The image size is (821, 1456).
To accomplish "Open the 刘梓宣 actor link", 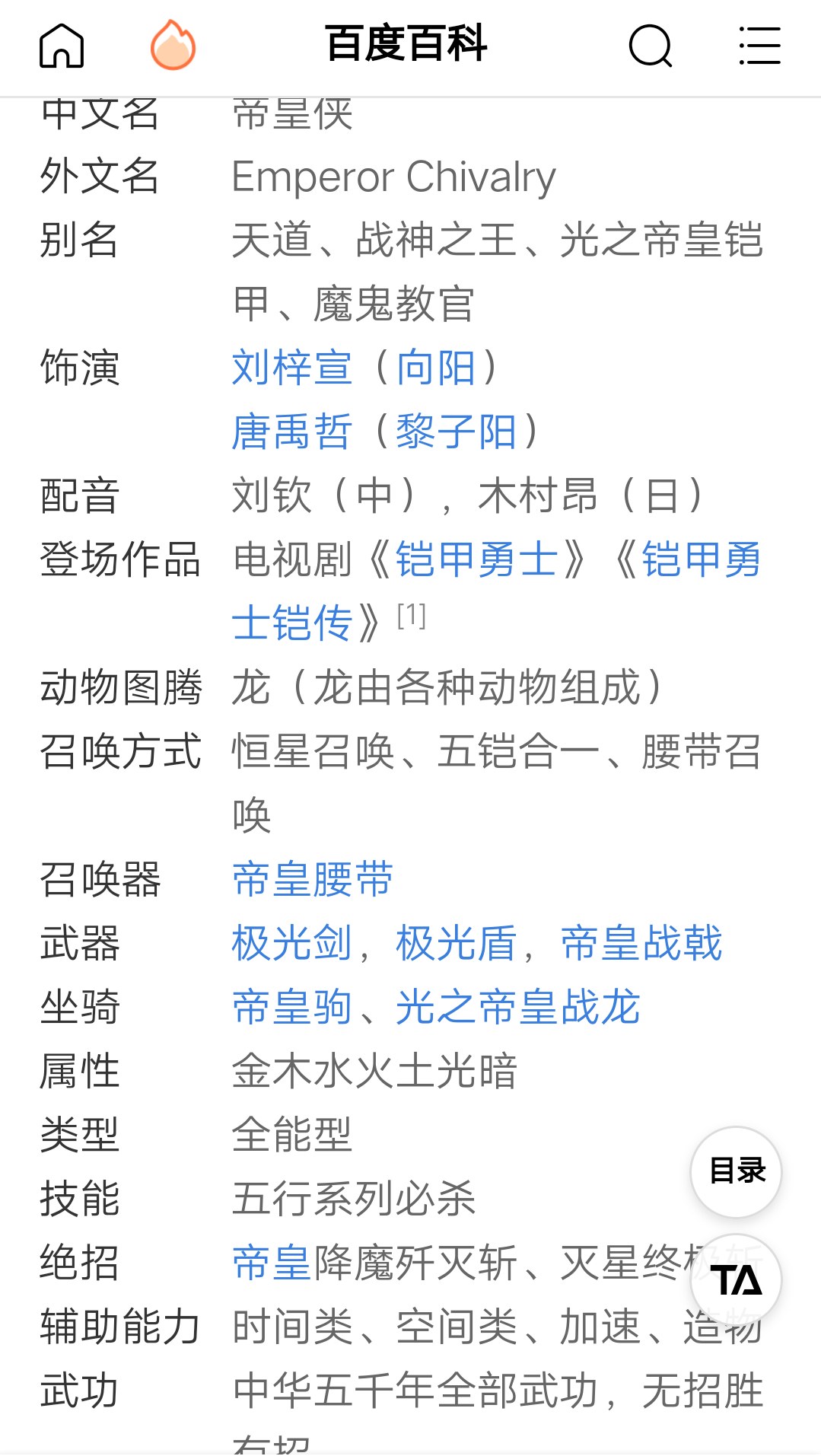I will click(x=292, y=368).
